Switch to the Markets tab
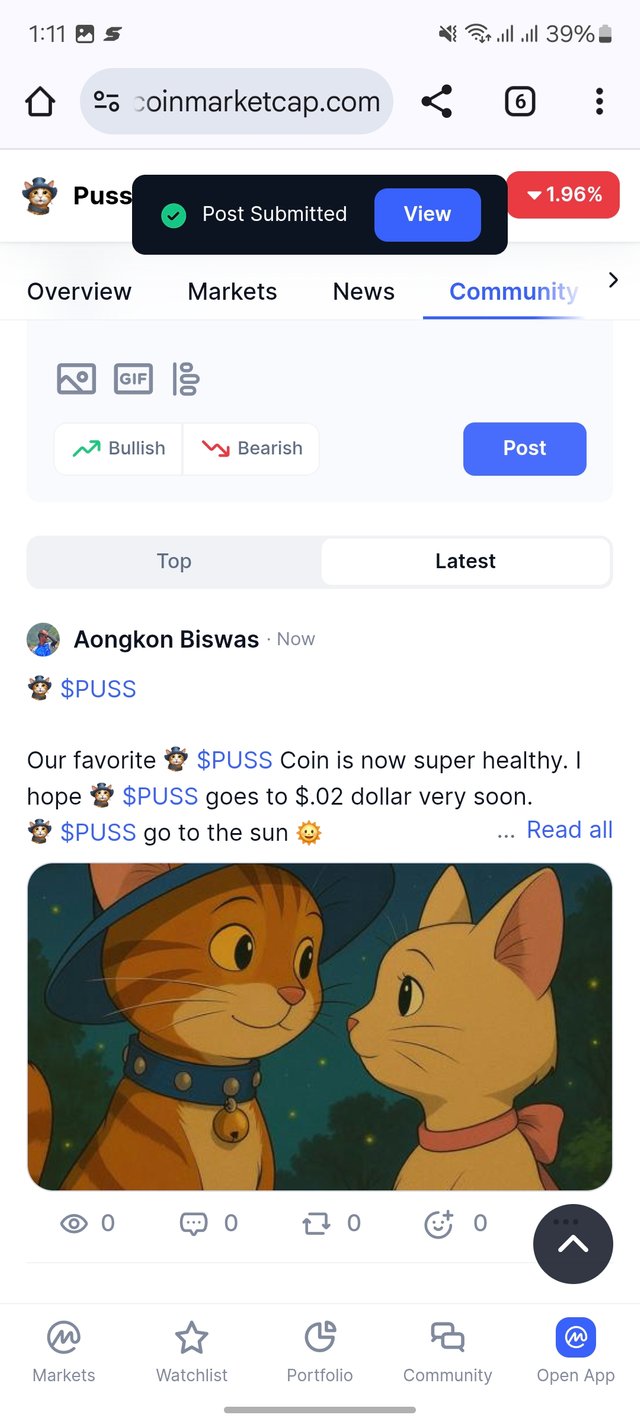This screenshot has height=1422, width=640. (x=232, y=292)
